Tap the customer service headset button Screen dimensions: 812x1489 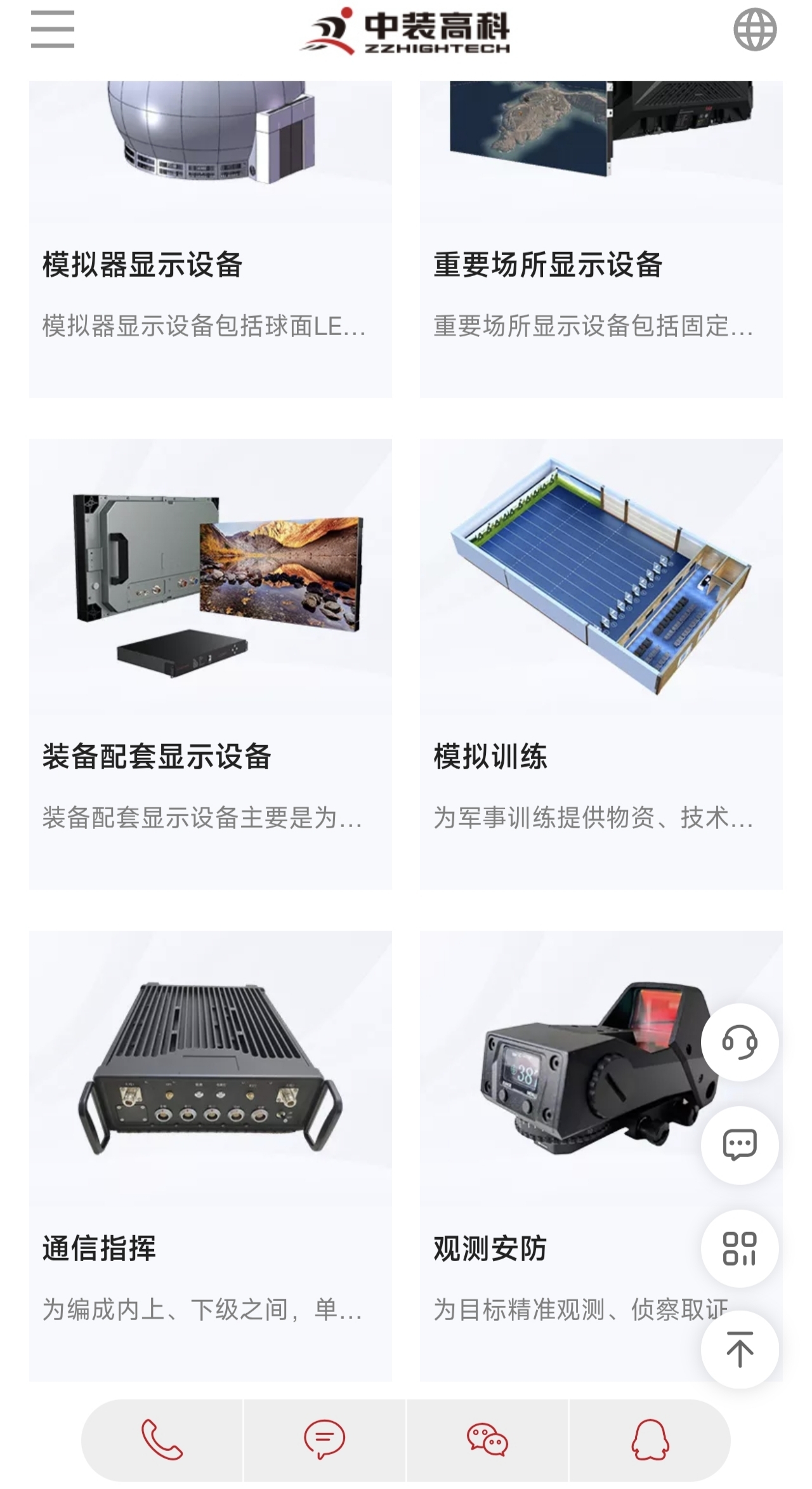pyautogui.click(x=740, y=1042)
